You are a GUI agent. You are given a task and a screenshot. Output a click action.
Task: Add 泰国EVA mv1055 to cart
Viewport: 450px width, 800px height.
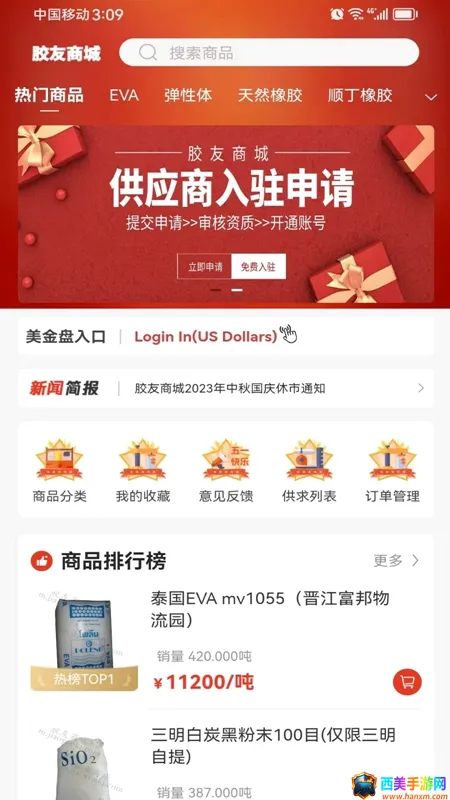pyautogui.click(x=407, y=681)
